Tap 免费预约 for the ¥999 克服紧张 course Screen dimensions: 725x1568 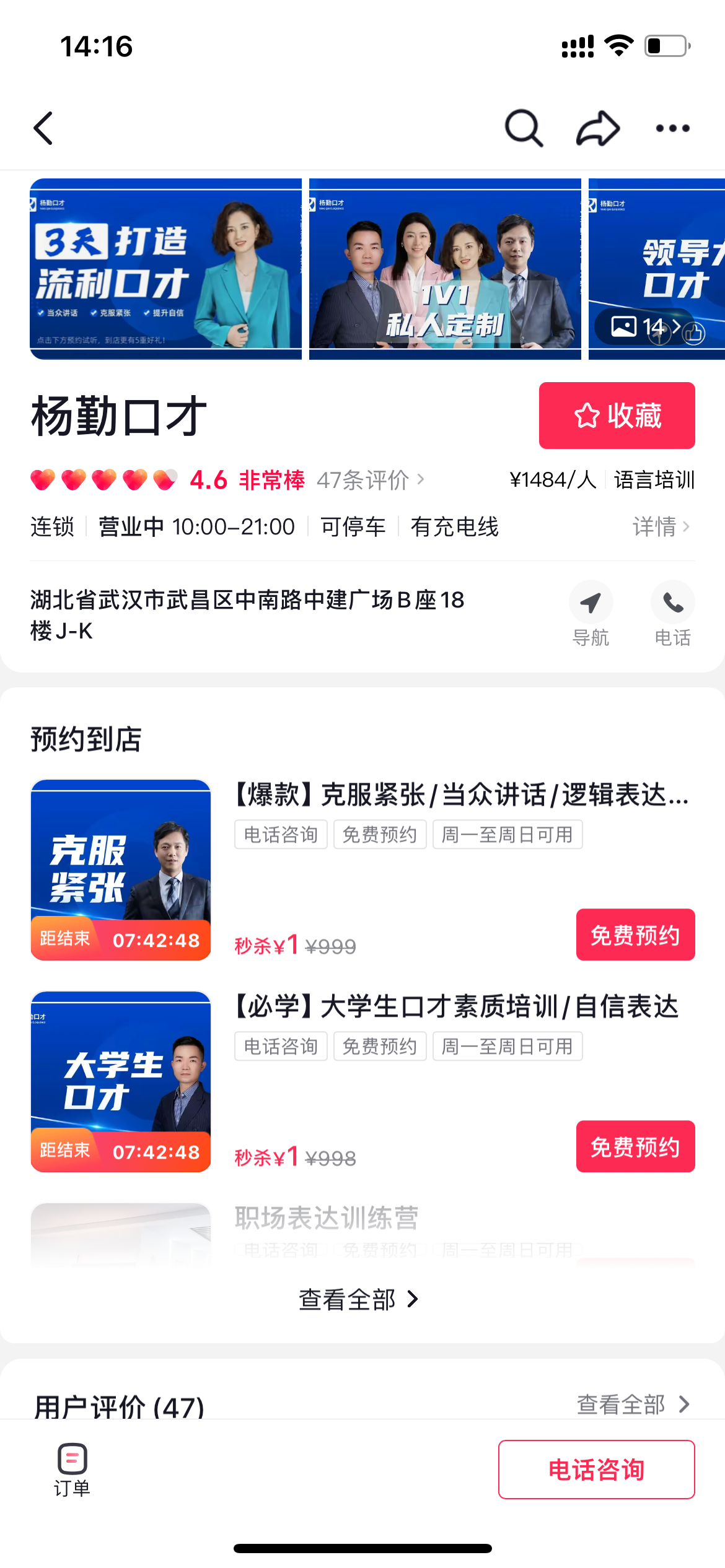pos(635,934)
